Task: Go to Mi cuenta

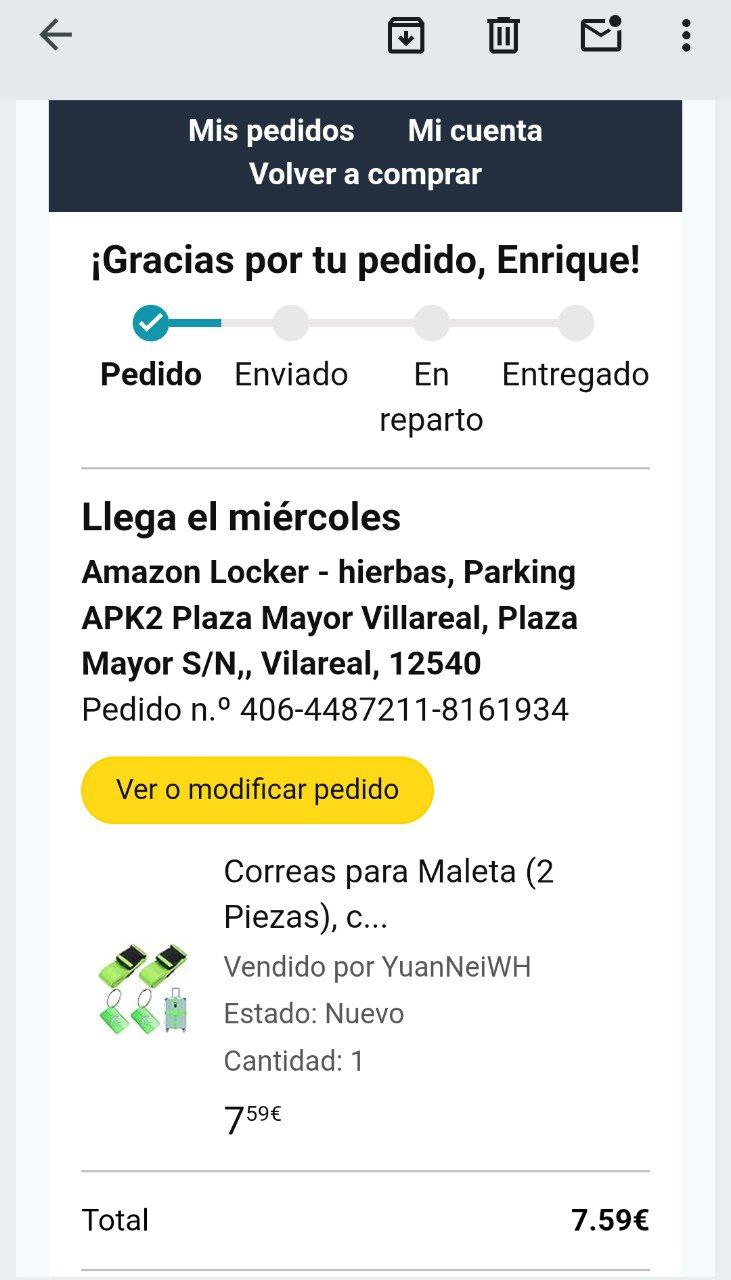Action: (x=475, y=131)
